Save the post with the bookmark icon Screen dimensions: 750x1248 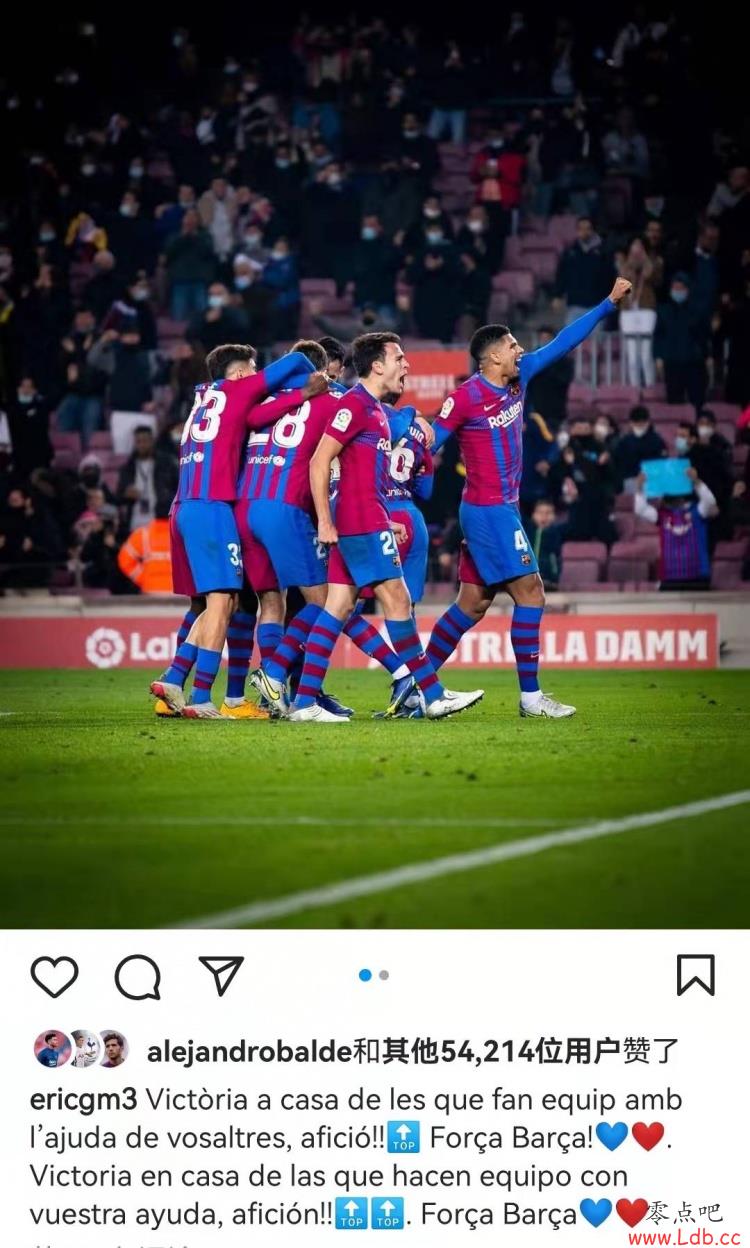coord(696,975)
